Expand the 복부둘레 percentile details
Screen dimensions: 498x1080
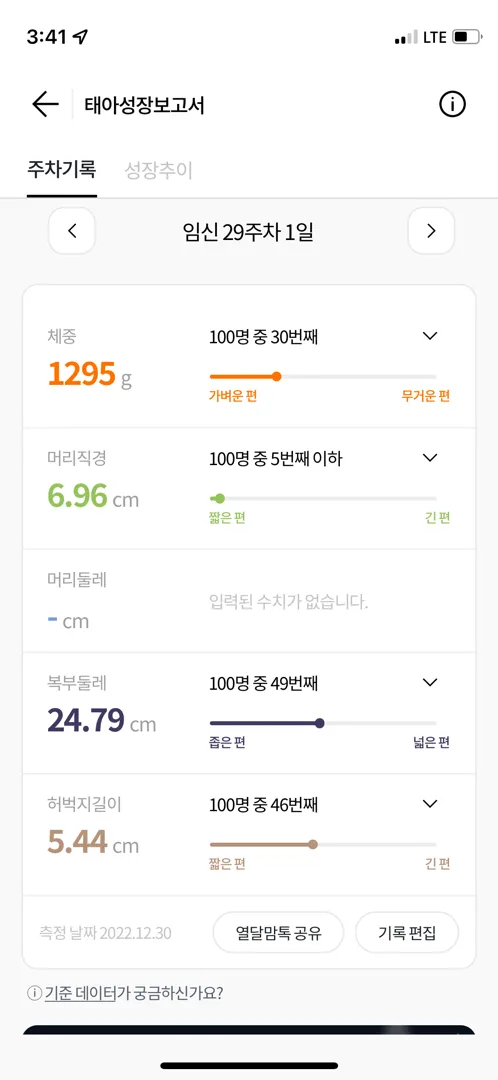point(430,683)
